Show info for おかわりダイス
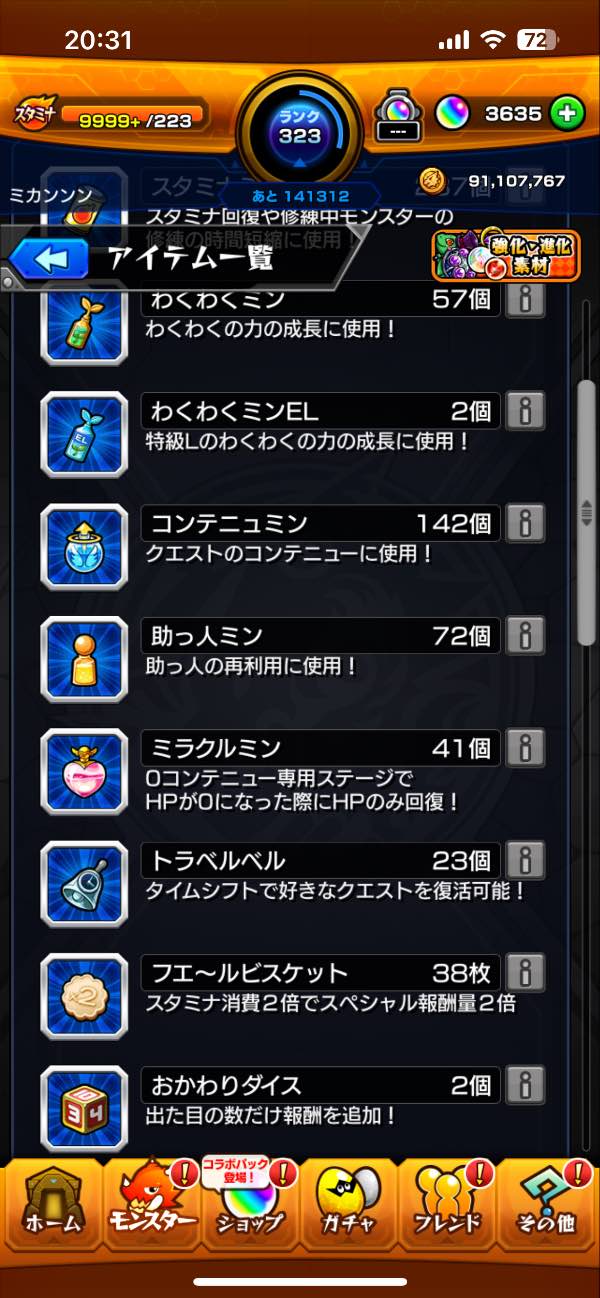The height and width of the screenshot is (1298, 600). [524, 1084]
